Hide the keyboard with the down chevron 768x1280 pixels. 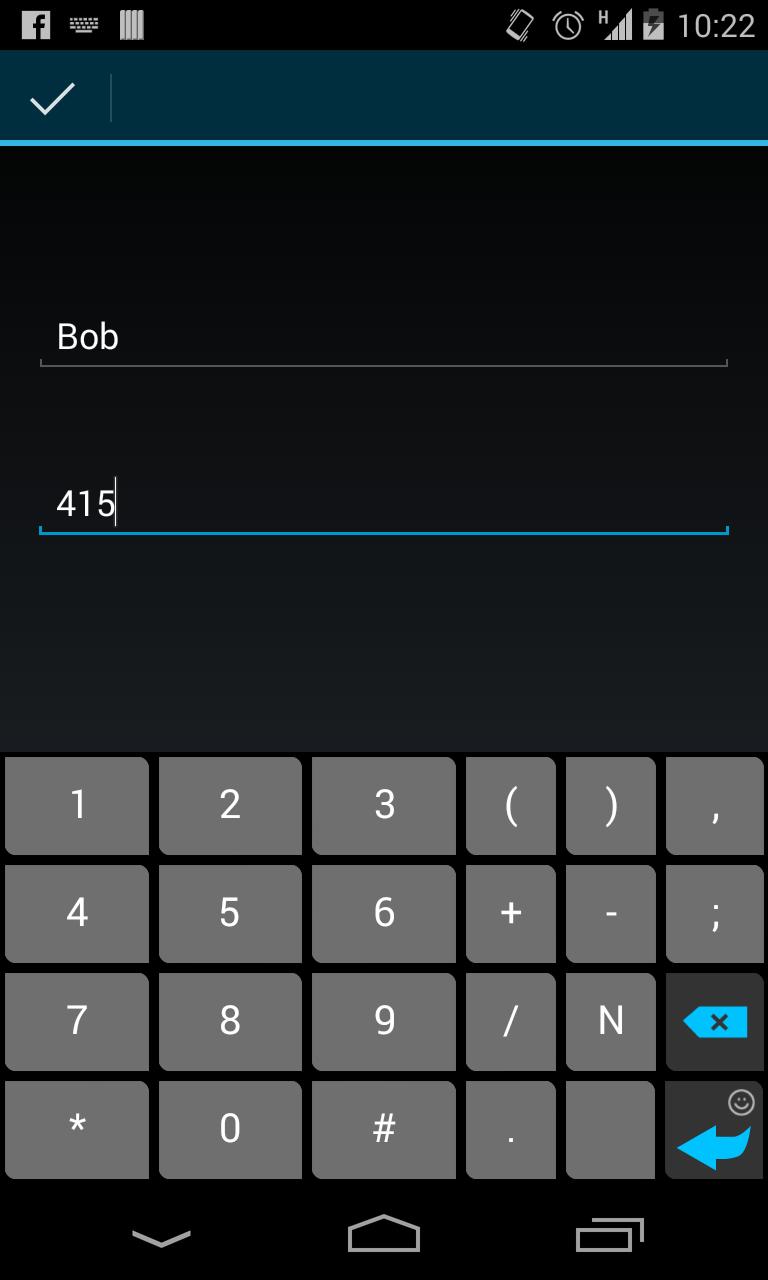click(x=161, y=1237)
